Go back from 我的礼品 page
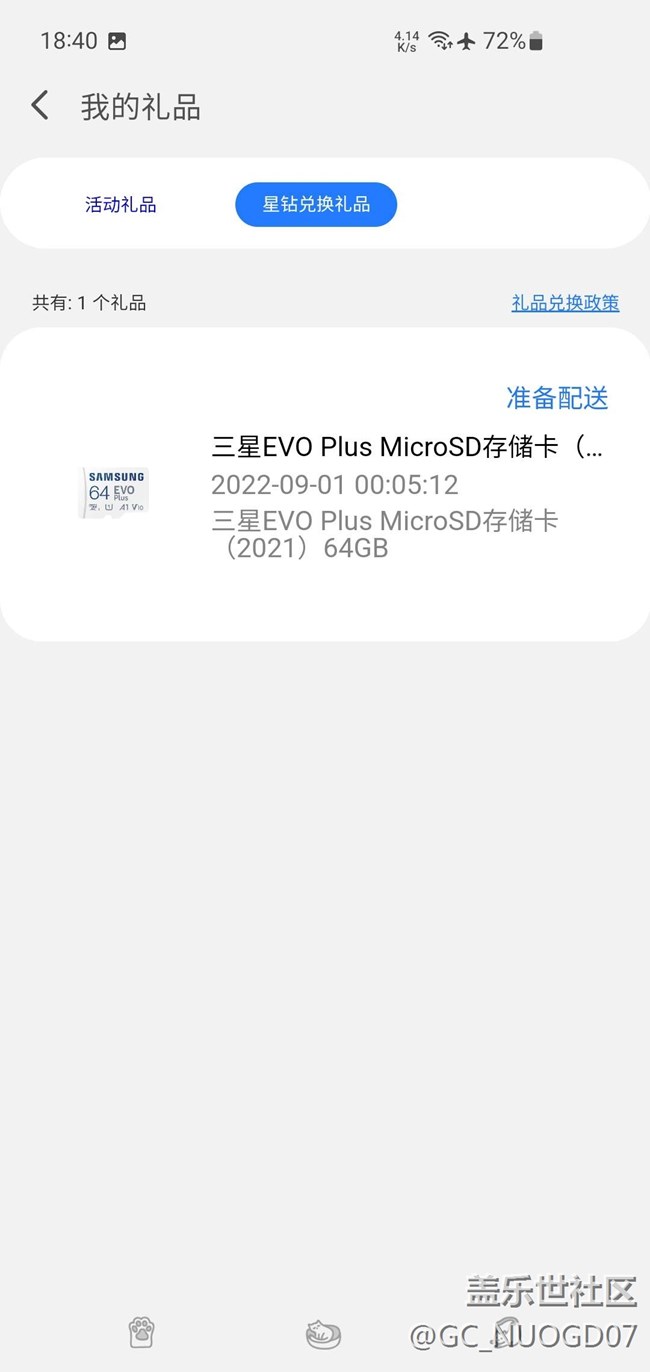 pyautogui.click(x=40, y=105)
